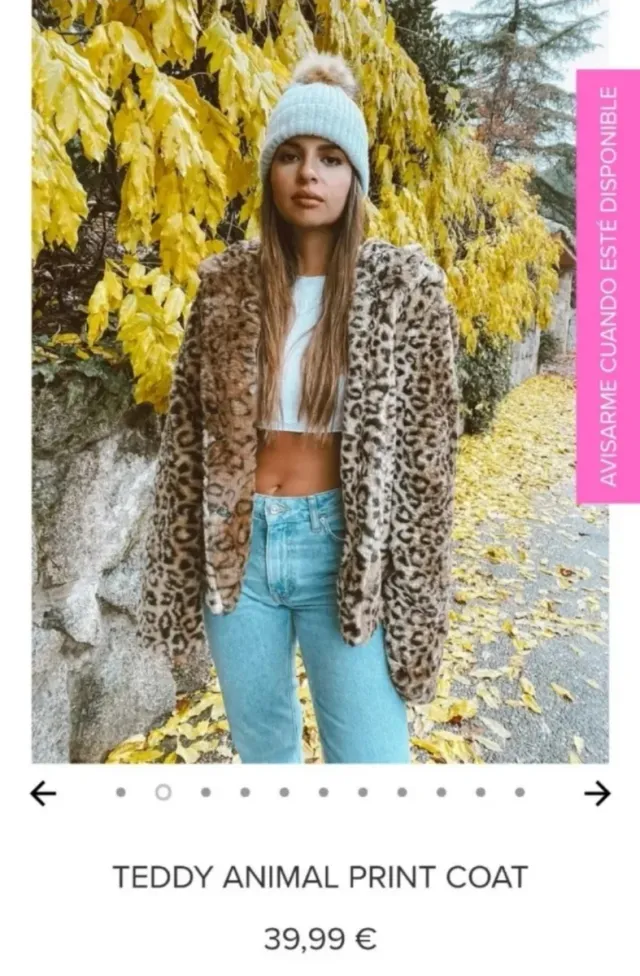Go to the previous product photo arrow

point(43,793)
